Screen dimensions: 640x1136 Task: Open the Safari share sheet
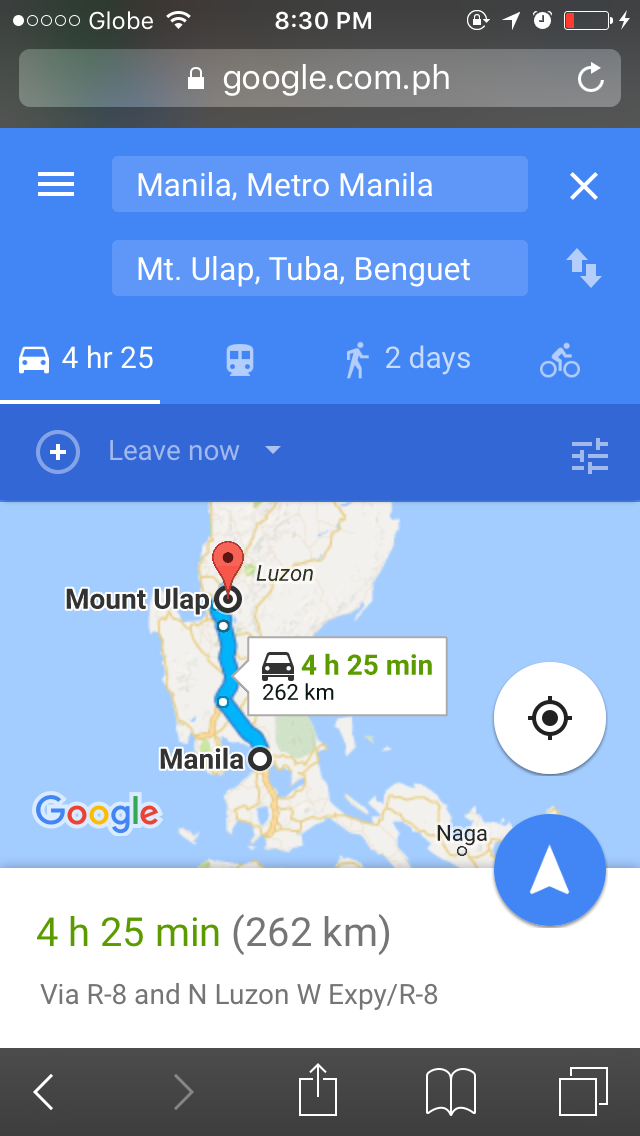coord(319,1090)
